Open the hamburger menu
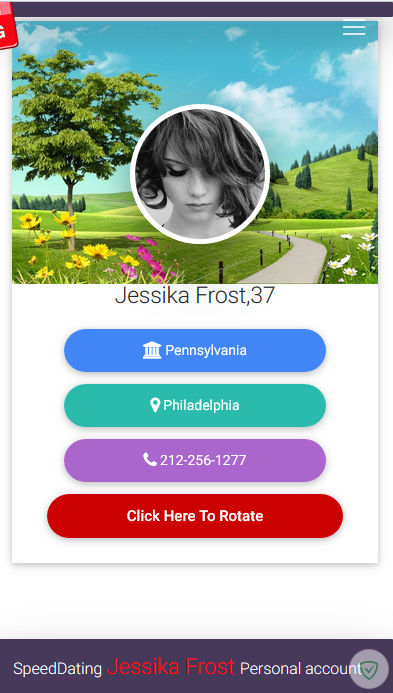This screenshot has width=393, height=693. (354, 27)
